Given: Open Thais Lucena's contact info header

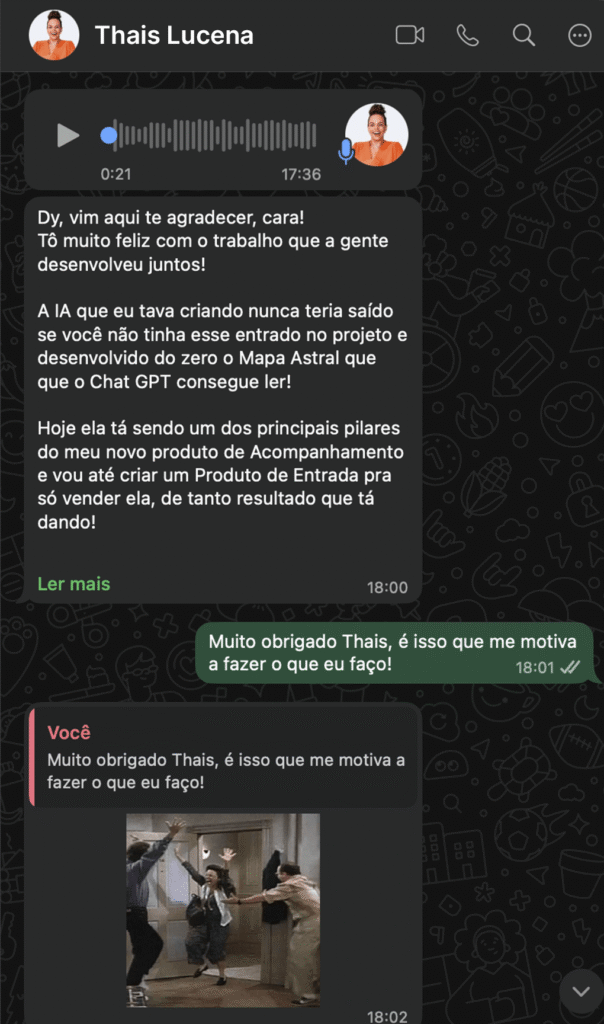Looking at the screenshot, I should point(173,36).
